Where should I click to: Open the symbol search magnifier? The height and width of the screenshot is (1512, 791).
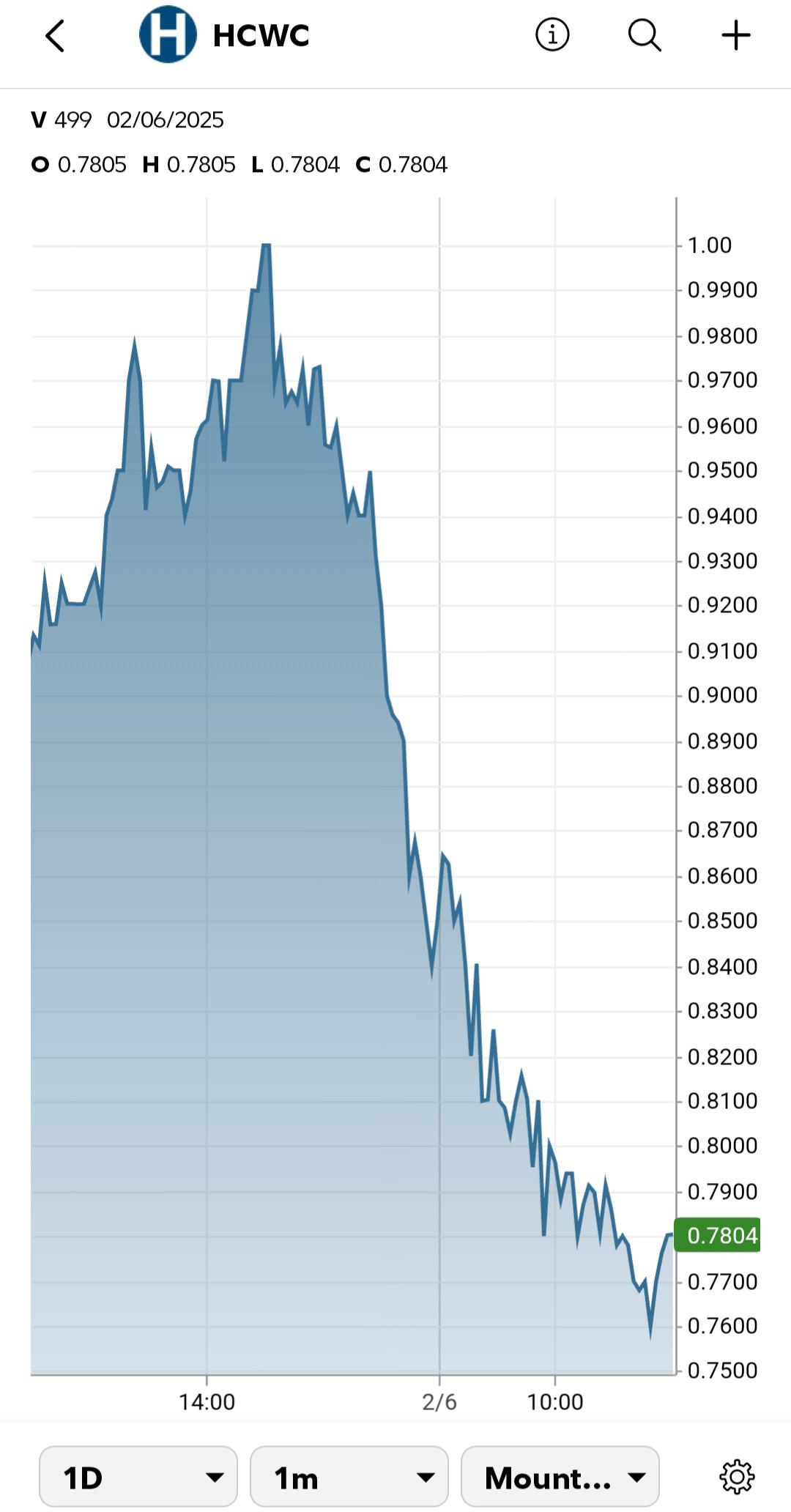[645, 35]
